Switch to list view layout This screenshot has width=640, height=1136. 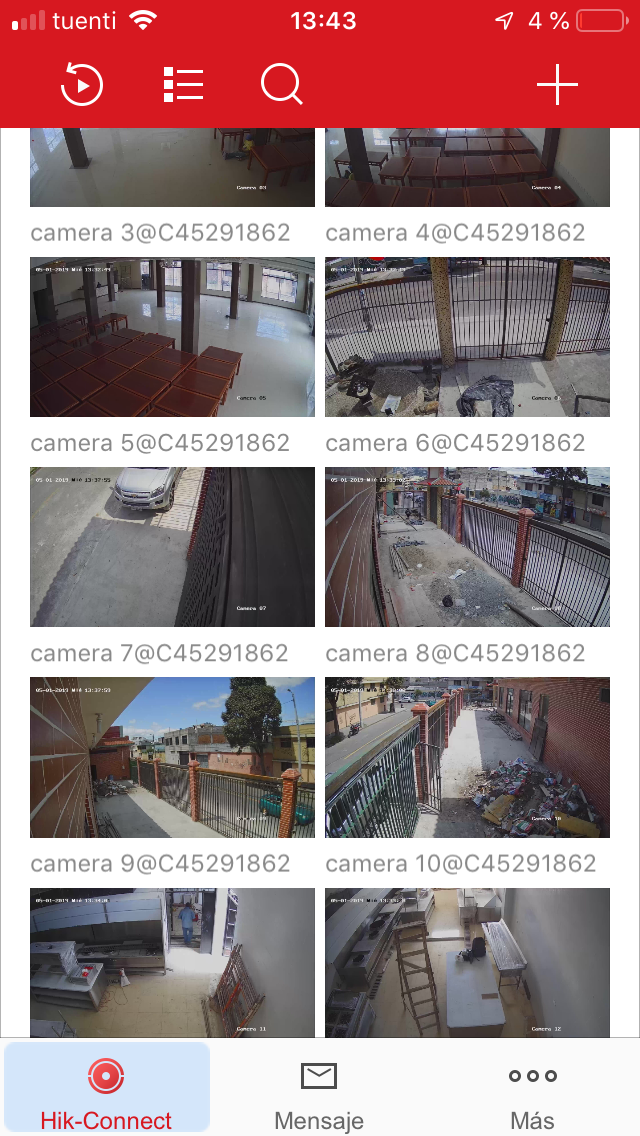pos(183,85)
